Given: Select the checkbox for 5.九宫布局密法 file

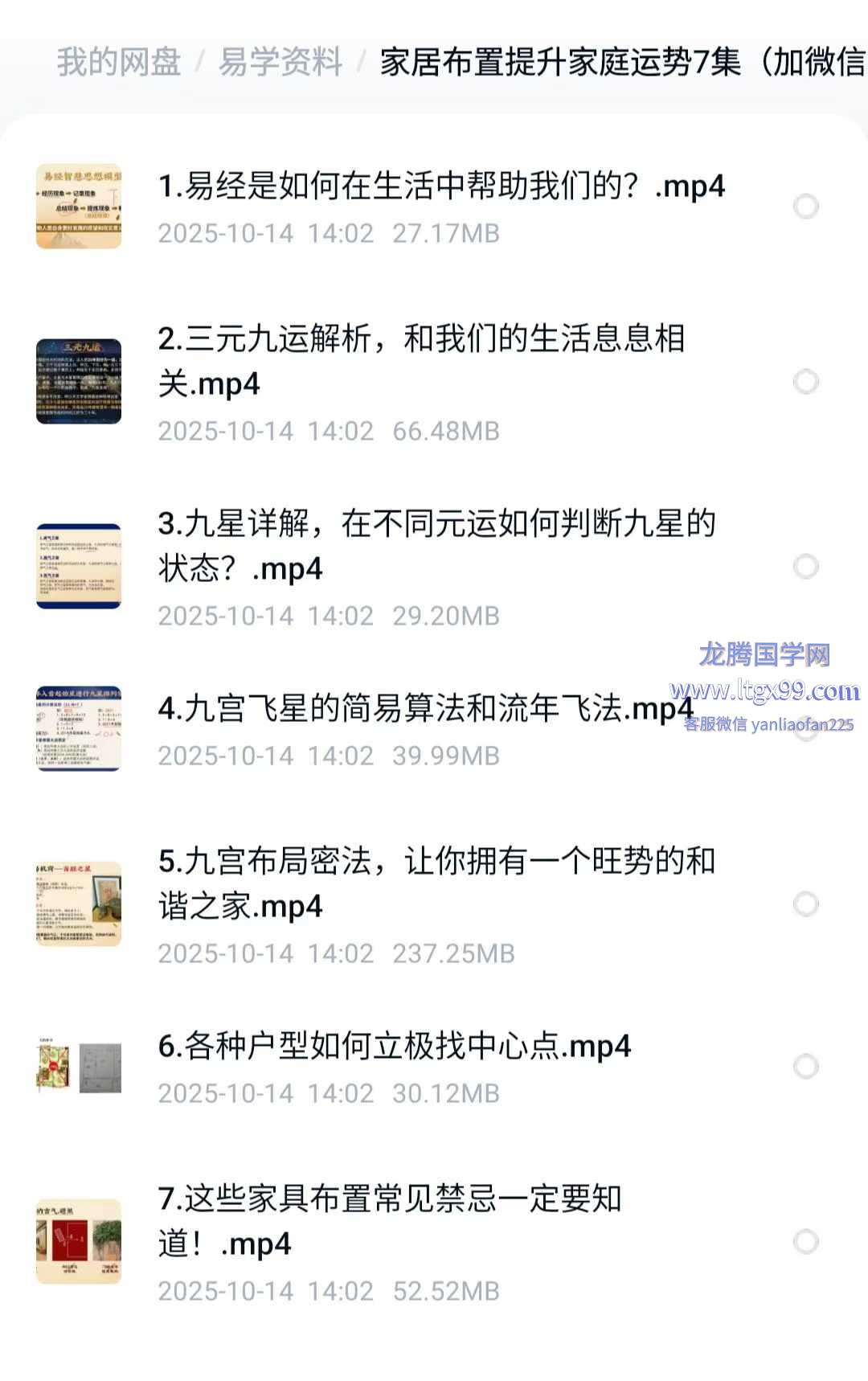Looking at the screenshot, I should coord(805,904).
